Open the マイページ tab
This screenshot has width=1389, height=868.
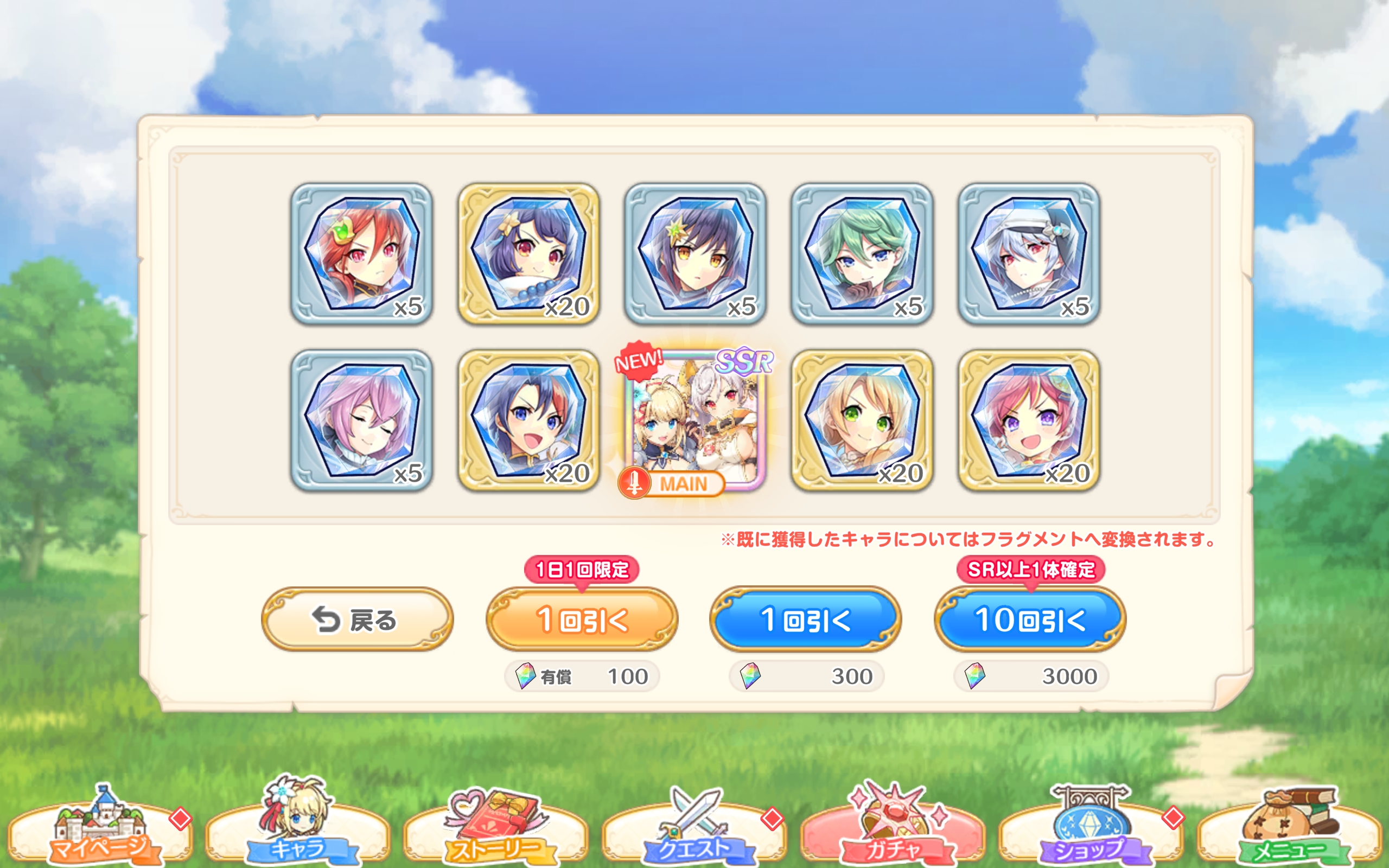point(99,830)
